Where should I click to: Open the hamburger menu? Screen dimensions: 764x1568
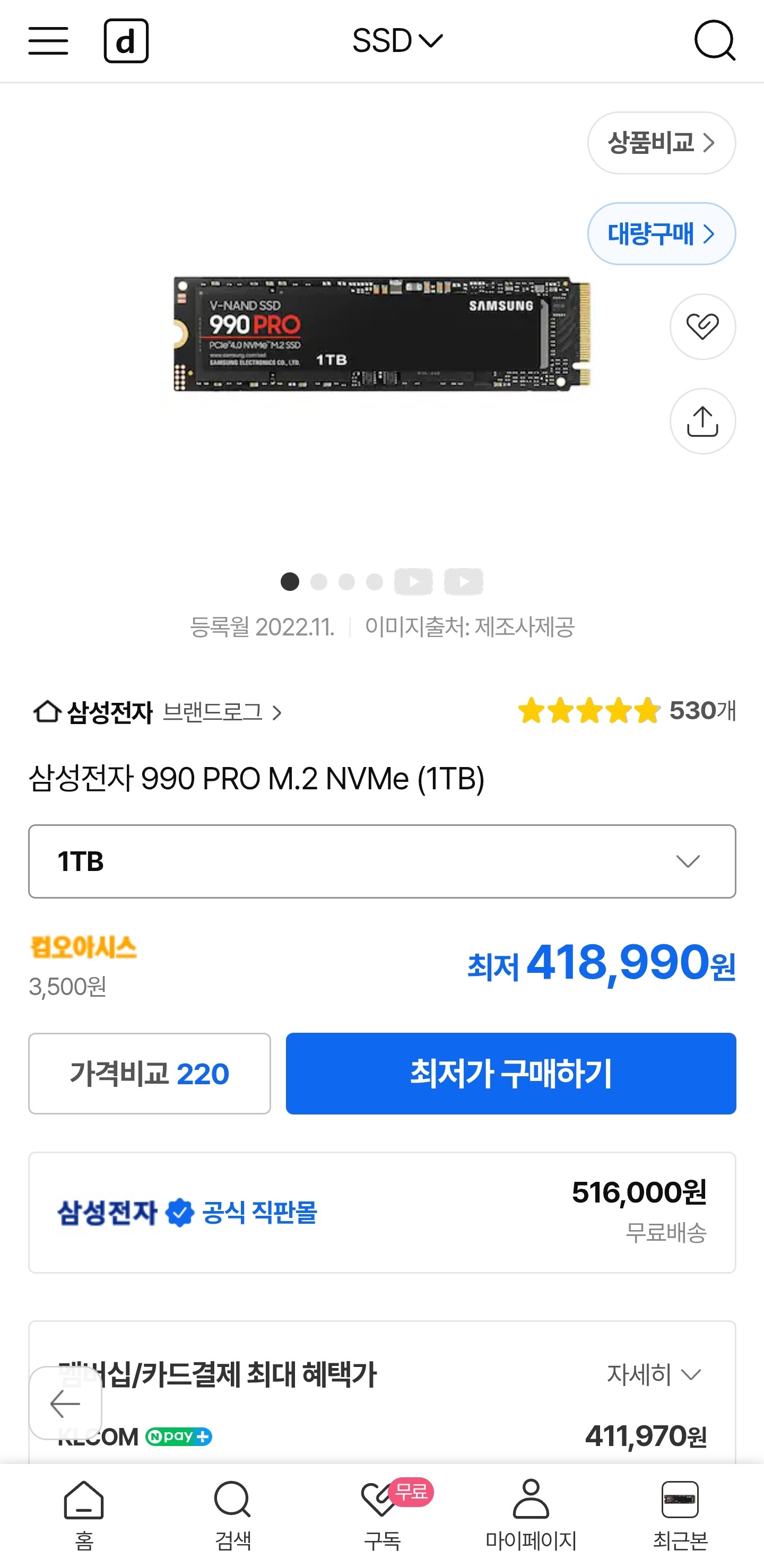48,41
